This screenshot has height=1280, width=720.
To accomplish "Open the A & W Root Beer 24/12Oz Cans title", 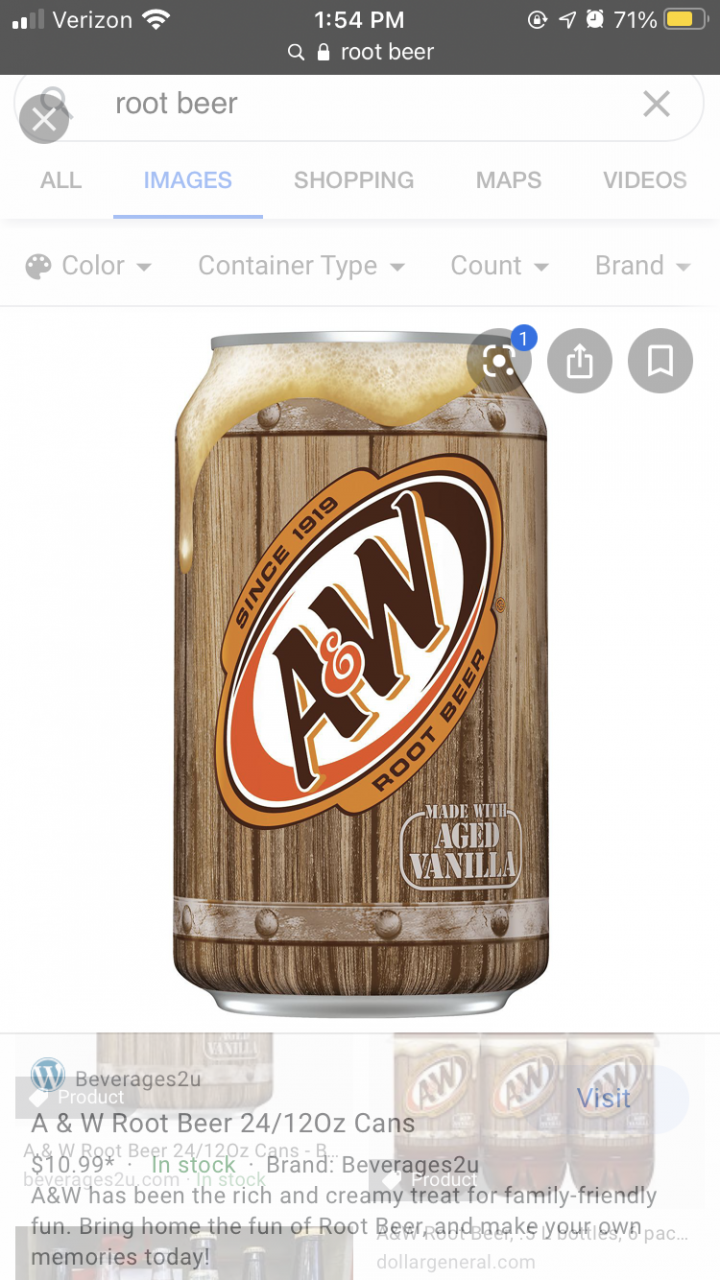I will (x=223, y=1123).
